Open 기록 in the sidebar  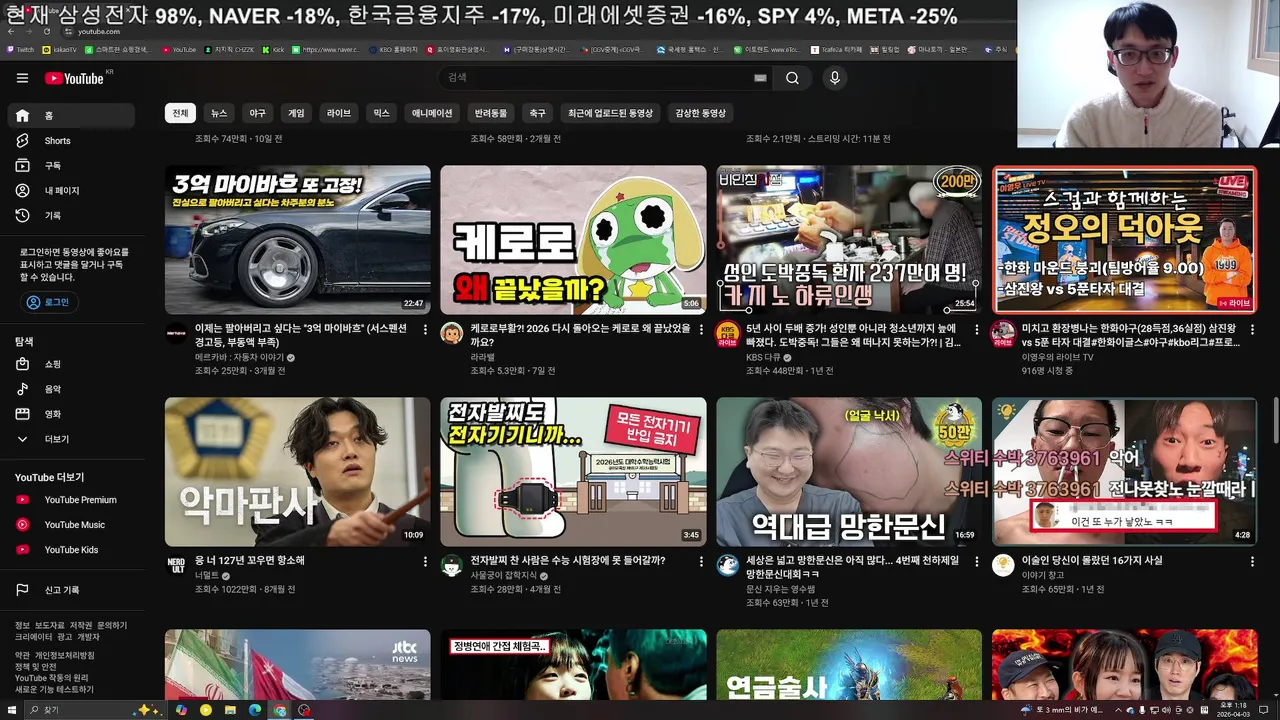[52, 216]
